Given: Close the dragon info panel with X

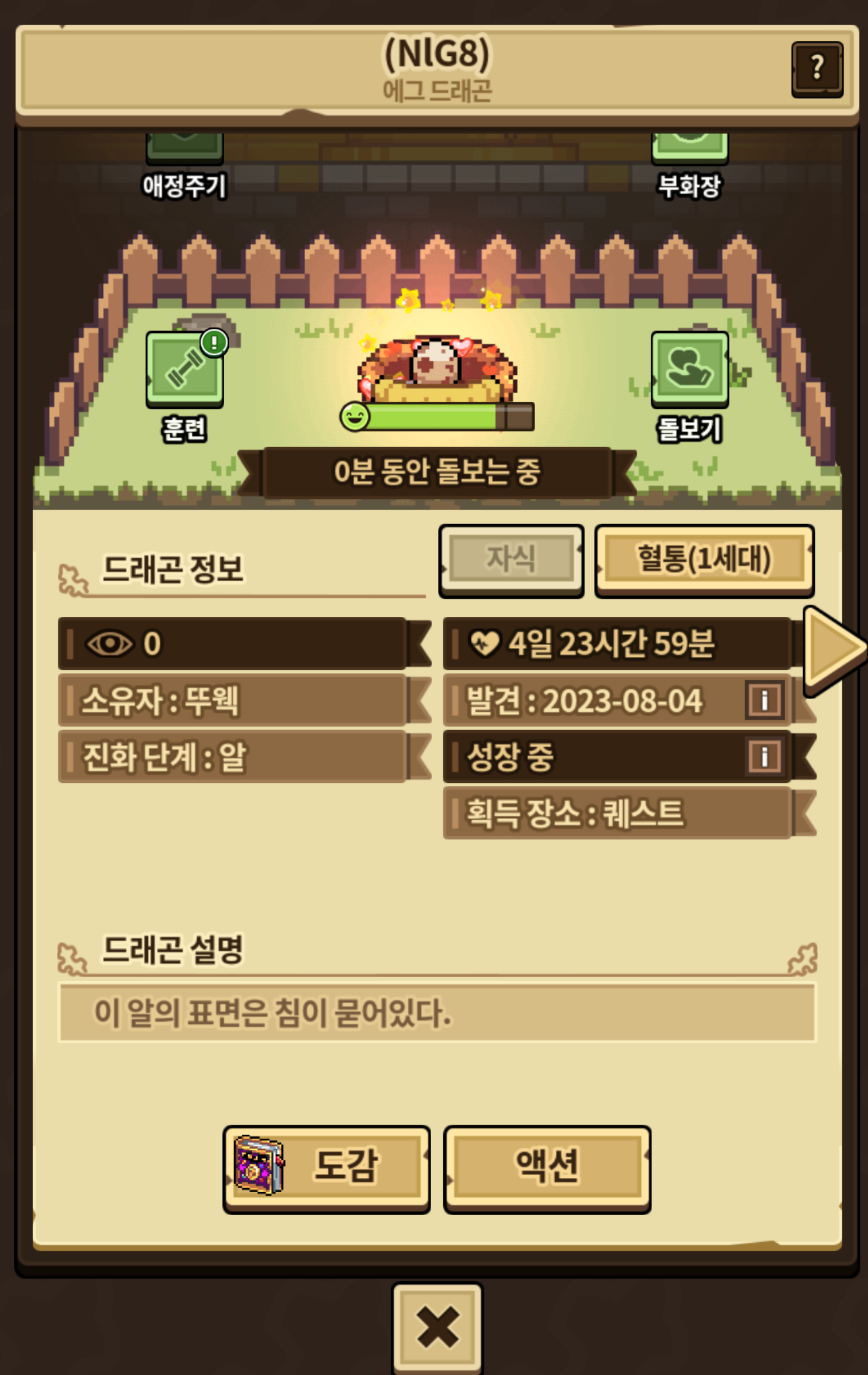Looking at the screenshot, I should [x=437, y=1327].
